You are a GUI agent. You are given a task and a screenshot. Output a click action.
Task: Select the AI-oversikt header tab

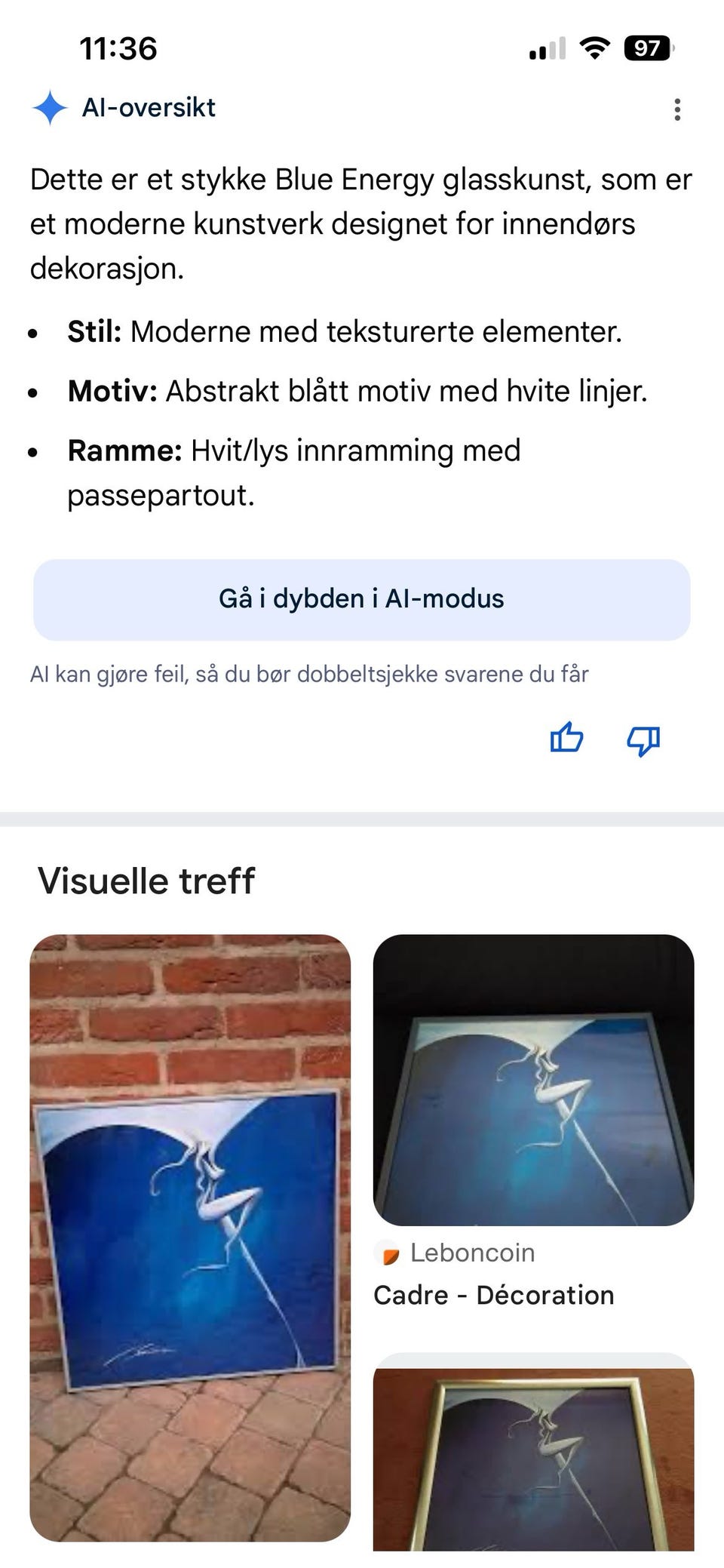(149, 107)
